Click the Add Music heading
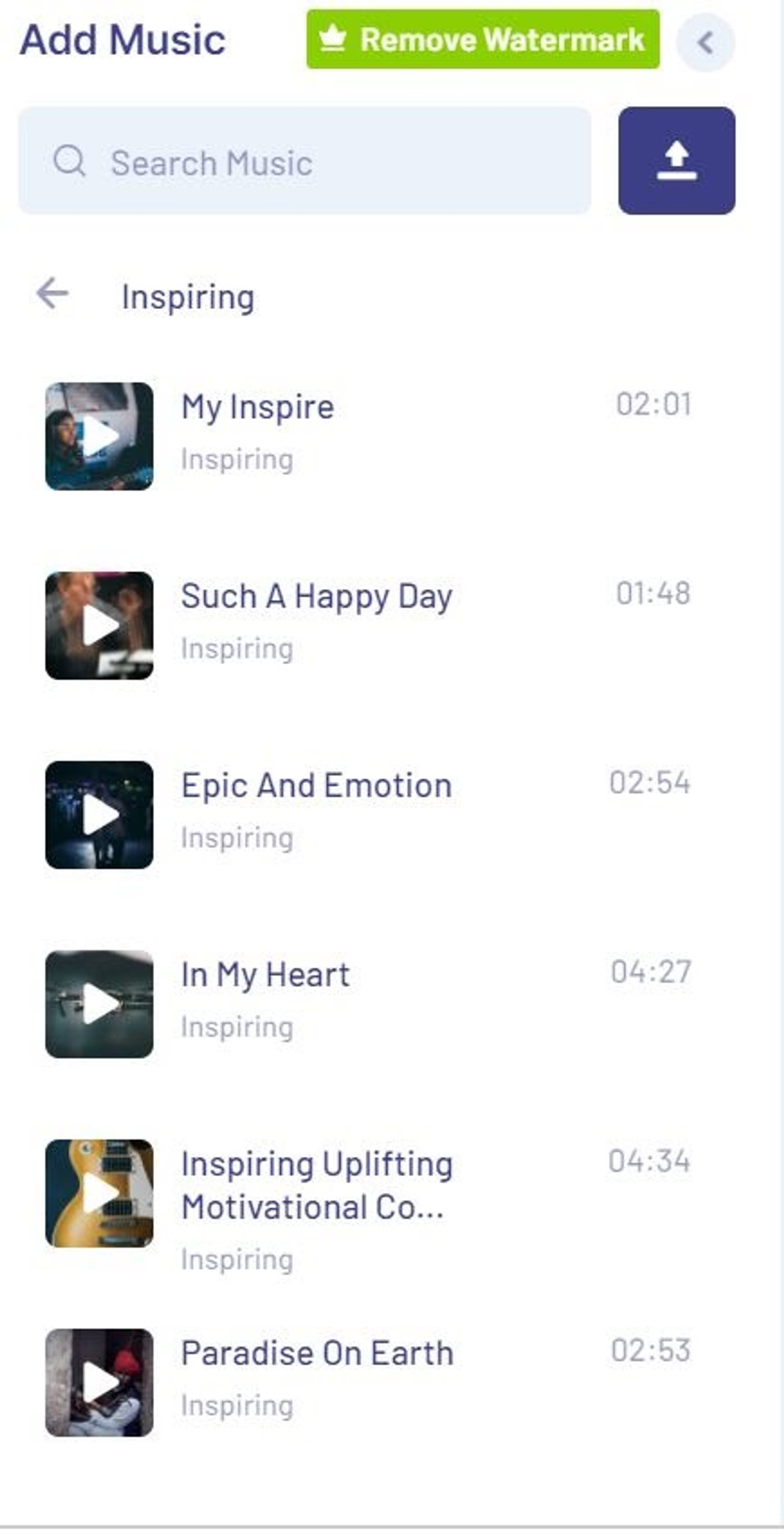This screenshot has height=1534, width=784. tap(123, 38)
